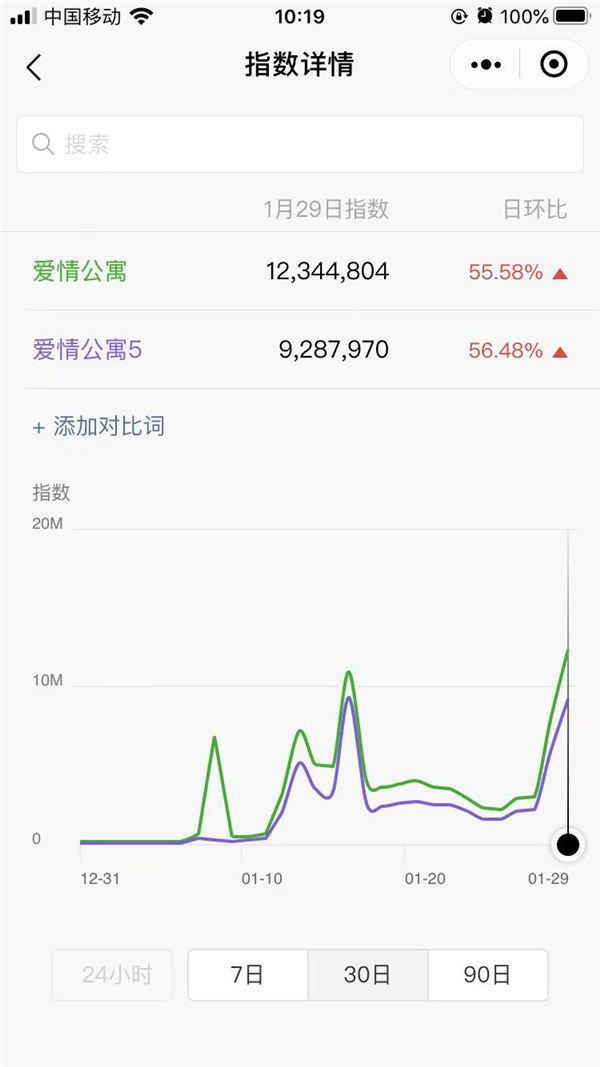Screen dimensions: 600x1067
Task: Open the mini program three-dot menu
Action: point(486,65)
